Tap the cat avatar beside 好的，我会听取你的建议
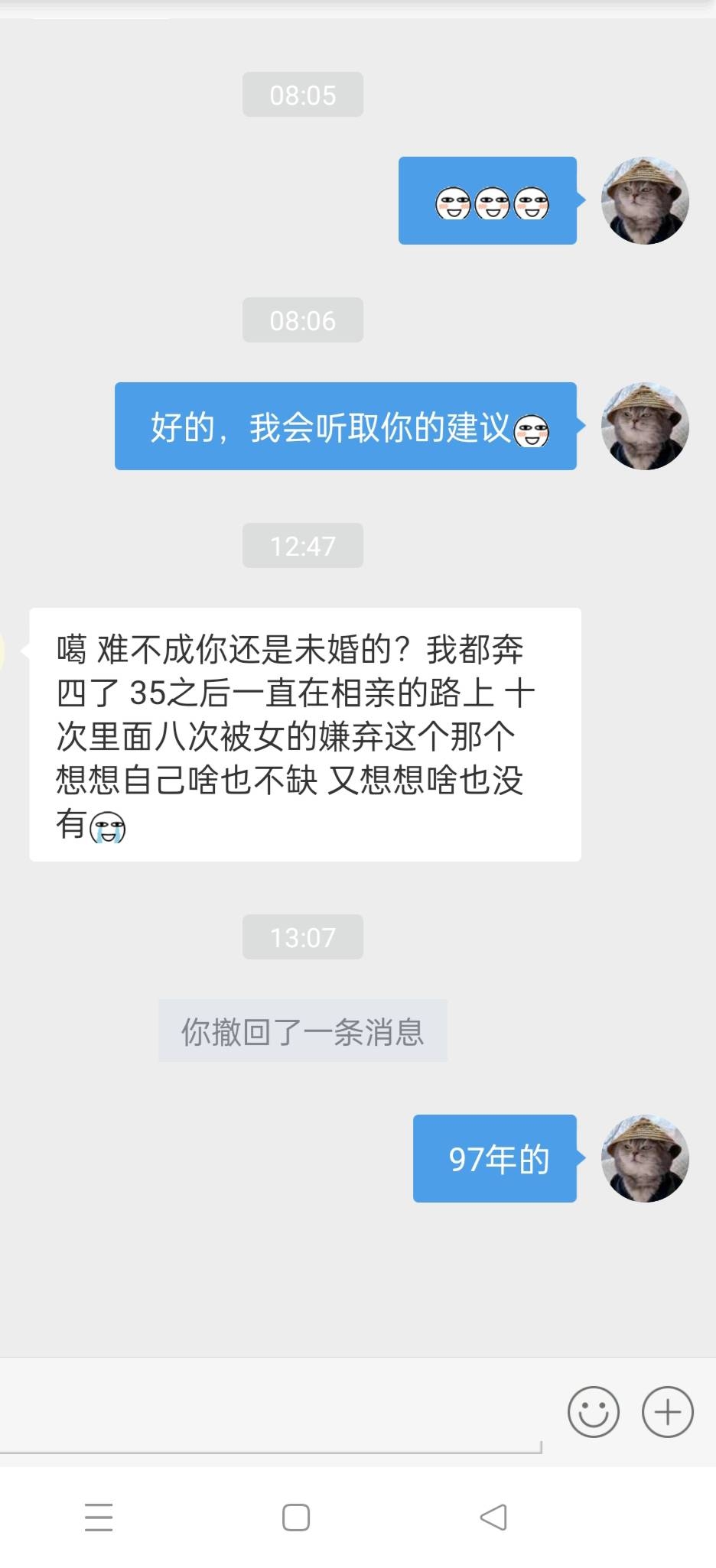This screenshot has width=716, height=1568. point(645,426)
